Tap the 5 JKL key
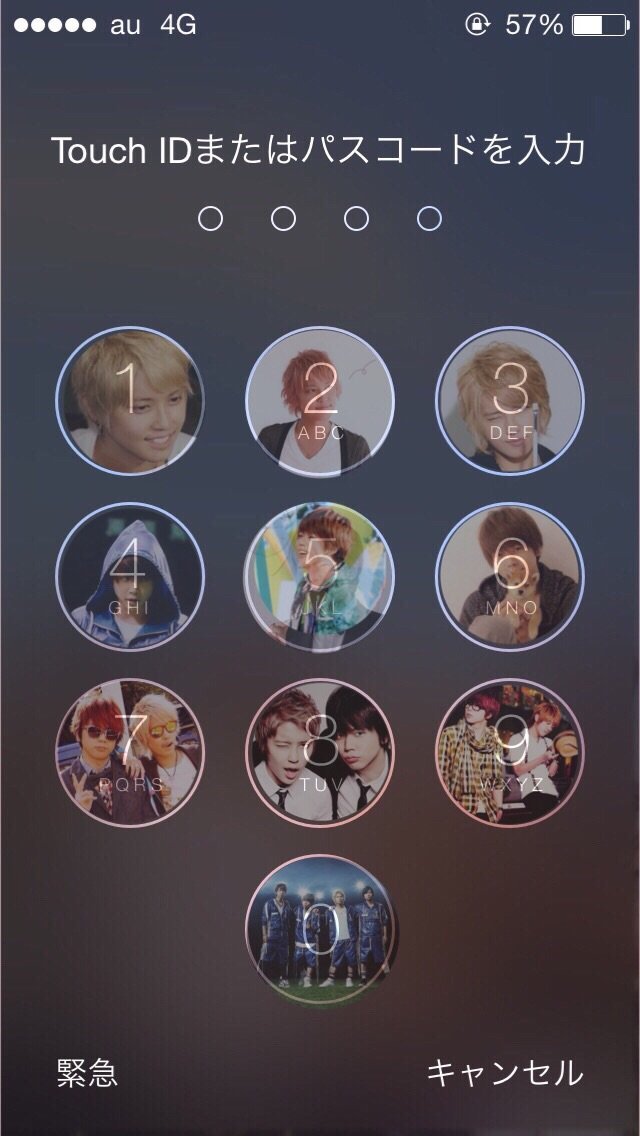640x1136 pixels. [320, 576]
